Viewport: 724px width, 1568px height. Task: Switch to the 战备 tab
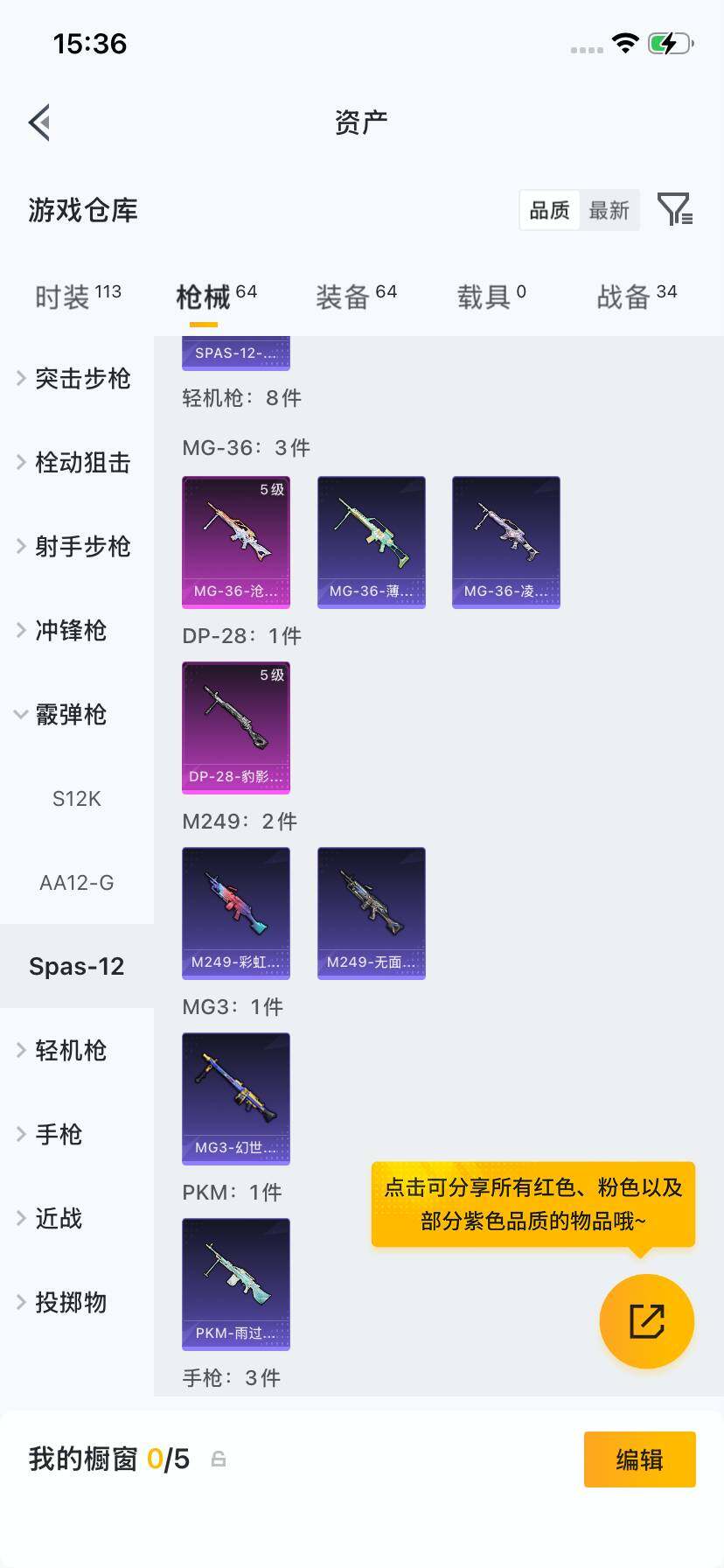coord(636,297)
